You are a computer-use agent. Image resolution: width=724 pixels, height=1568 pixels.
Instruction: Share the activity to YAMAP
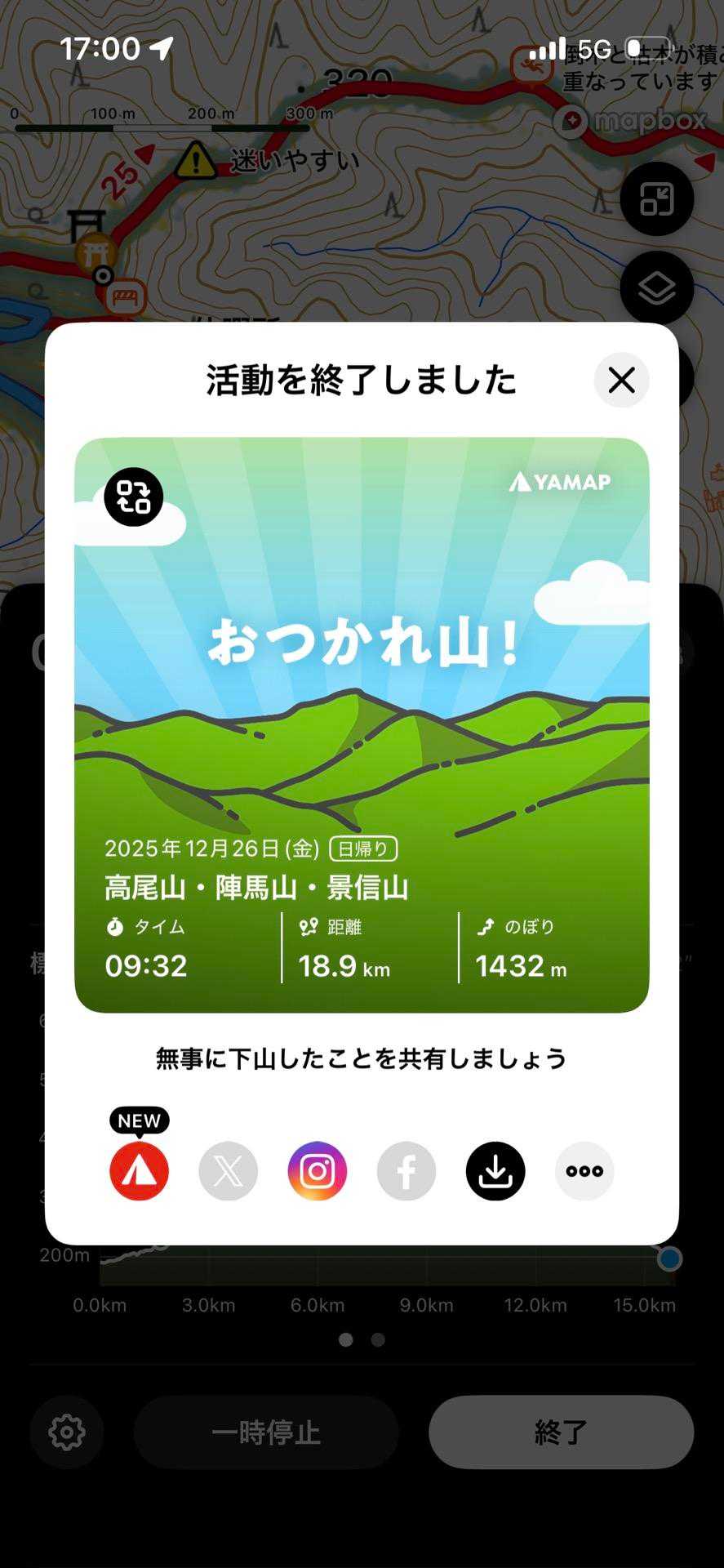(x=140, y=1171)
